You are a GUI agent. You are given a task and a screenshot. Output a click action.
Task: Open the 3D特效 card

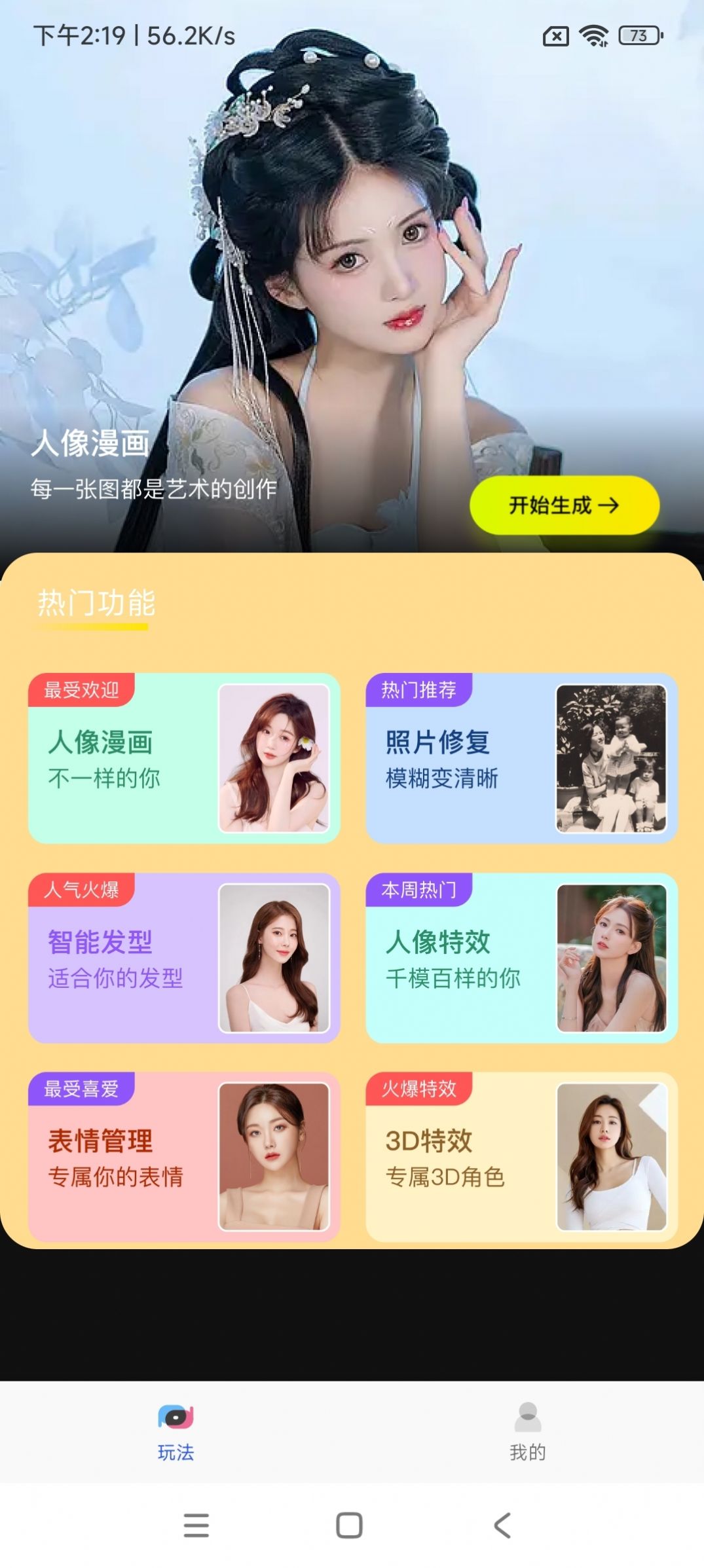coord(521,1157)
